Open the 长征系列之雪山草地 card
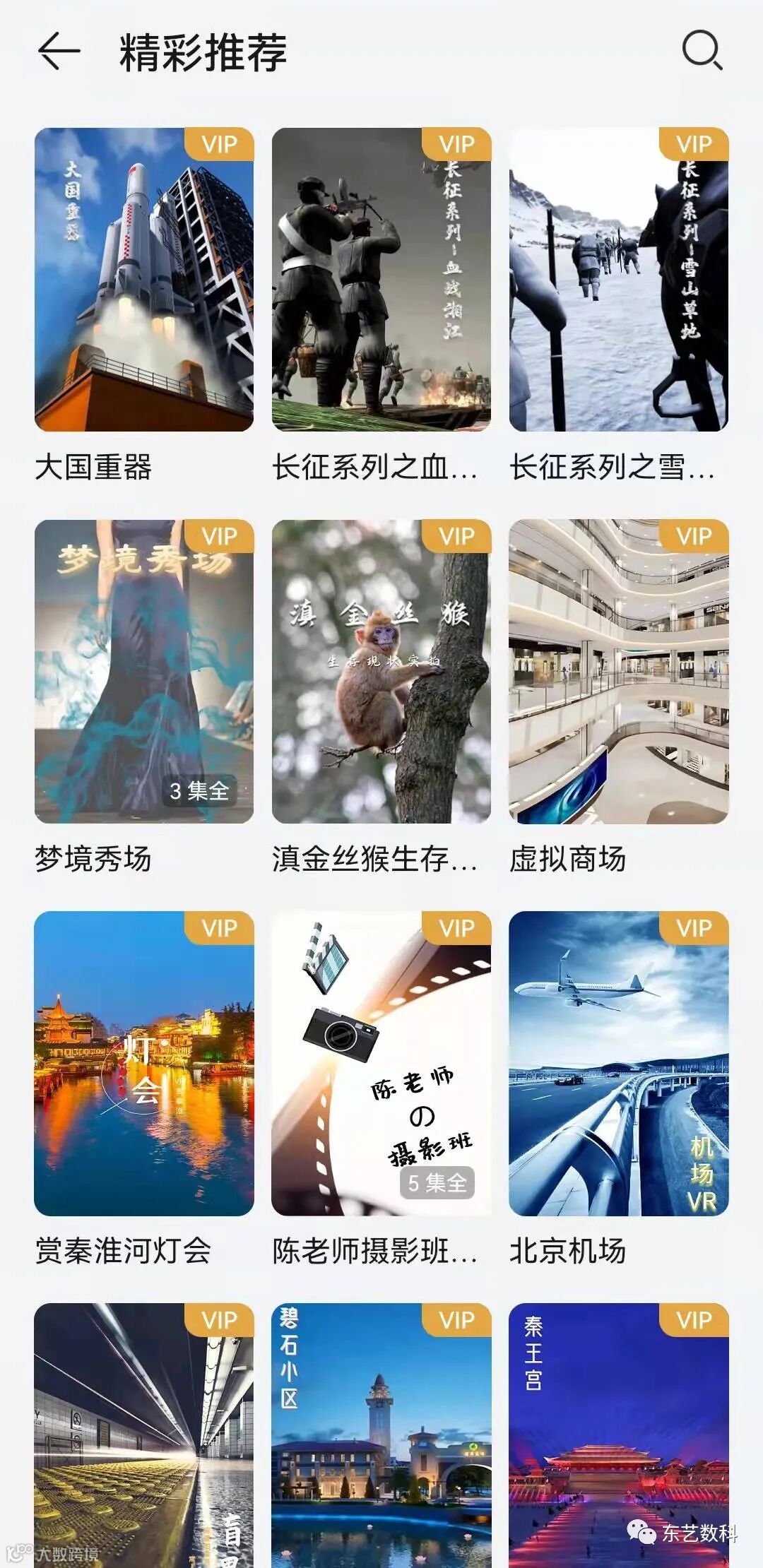The width and height of the screenshot is (763, 1568). click(x=619, y=280)
